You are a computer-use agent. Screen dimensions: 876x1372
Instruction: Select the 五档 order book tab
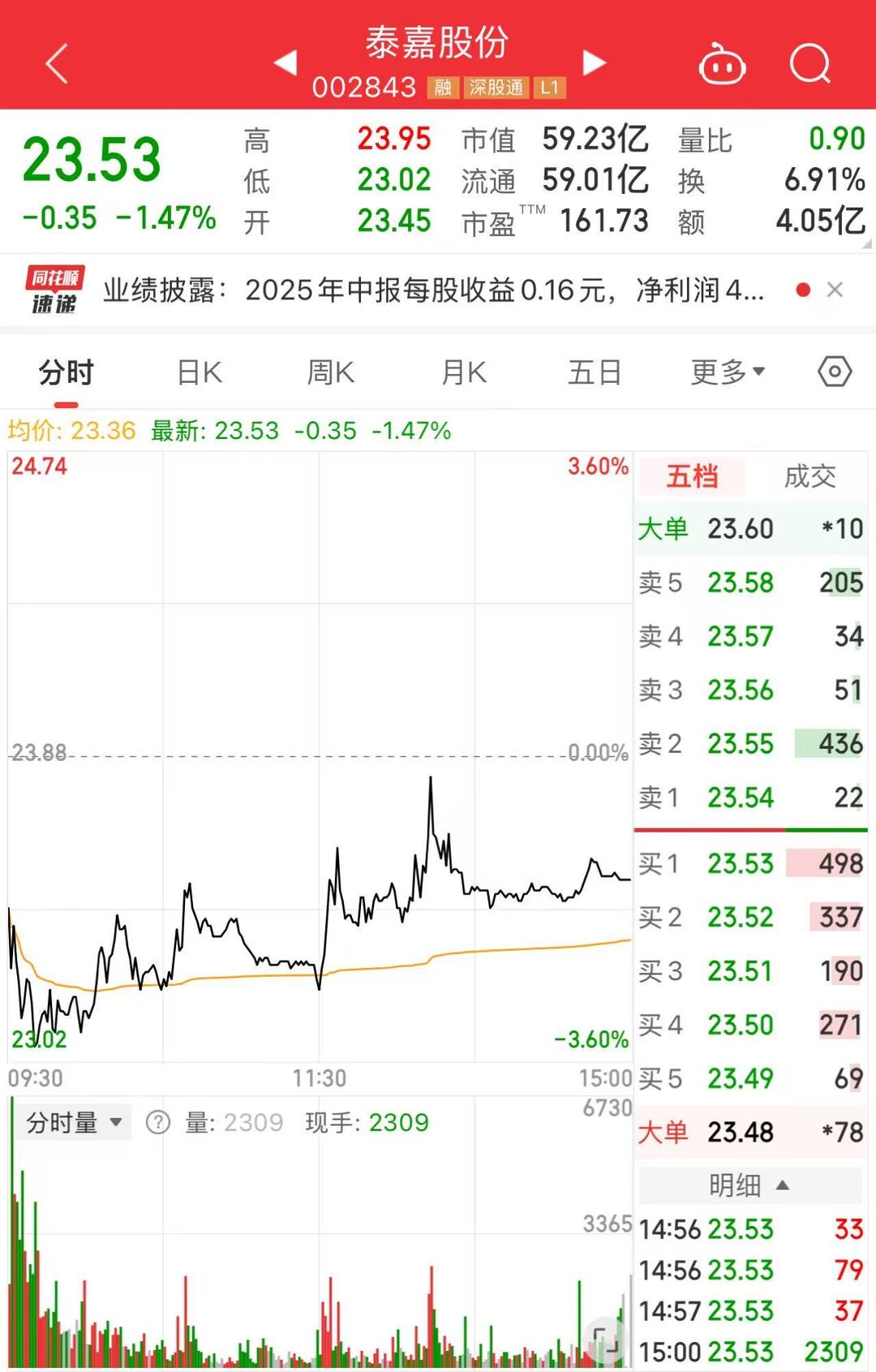coord(692,476)
